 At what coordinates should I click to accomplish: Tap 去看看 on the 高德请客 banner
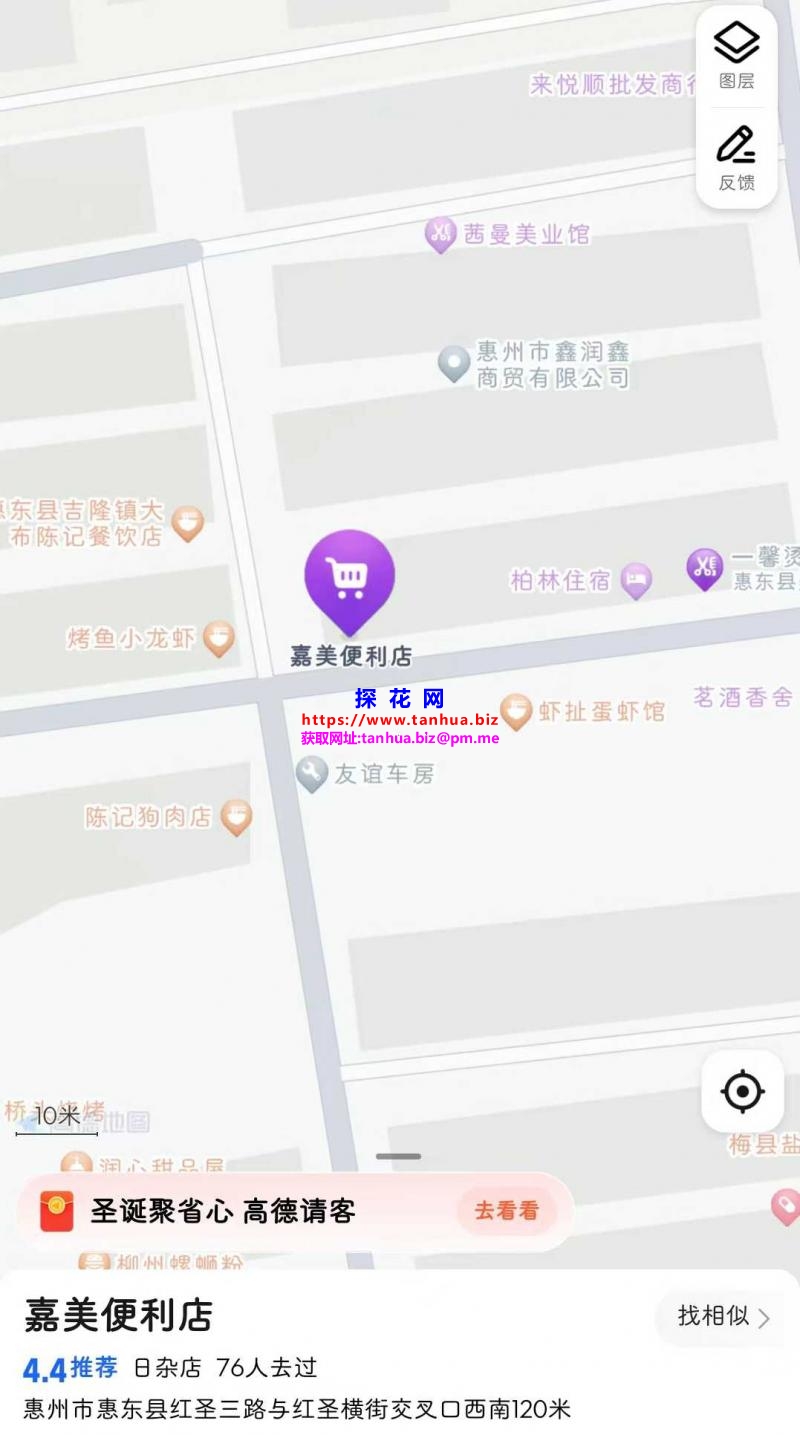pos(506,1211)
